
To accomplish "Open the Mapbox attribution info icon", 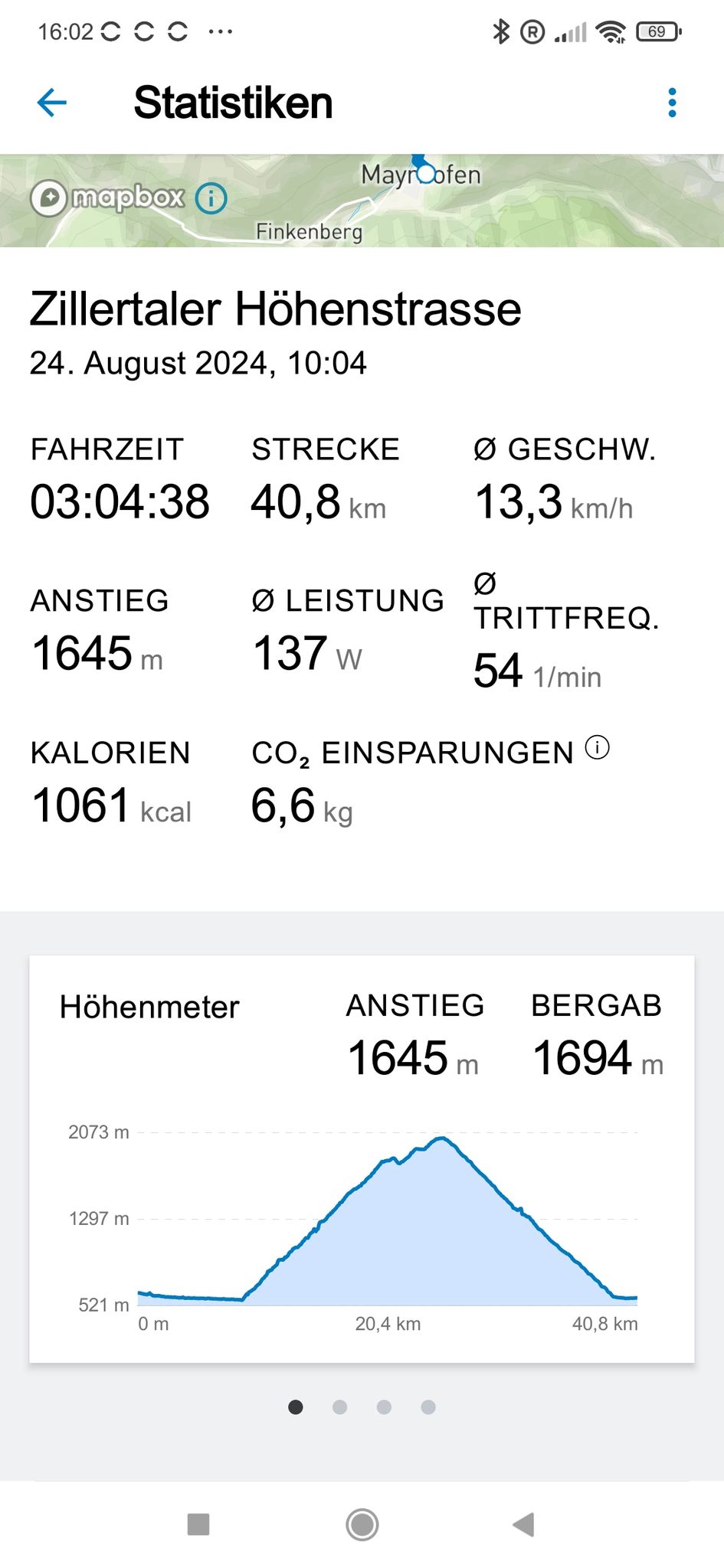I will point(211,198).
